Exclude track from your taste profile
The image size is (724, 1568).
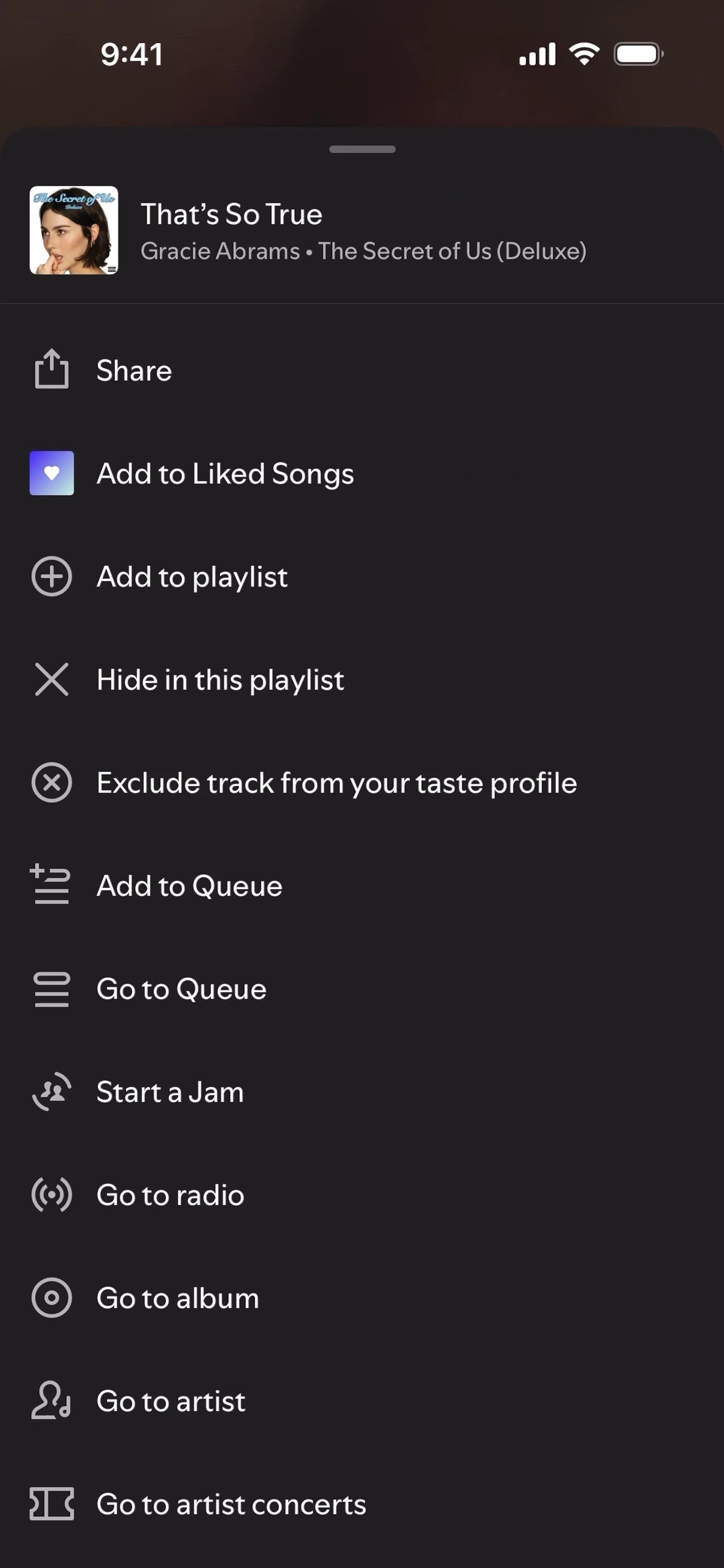pyautogui.click(x=362, y=782)
